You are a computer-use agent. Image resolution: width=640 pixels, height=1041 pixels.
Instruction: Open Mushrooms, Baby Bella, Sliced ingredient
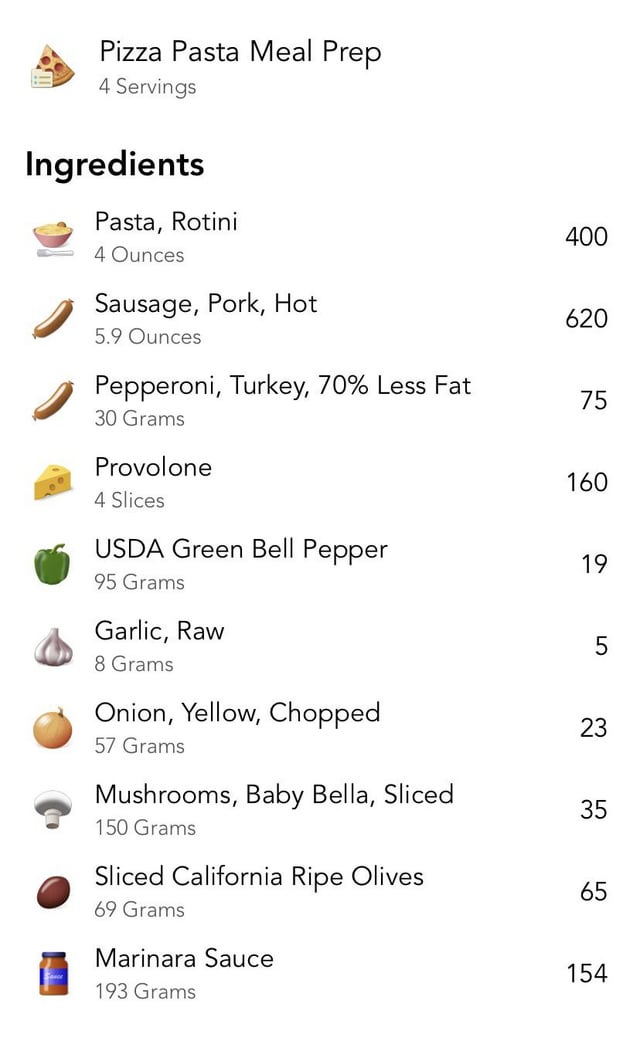point(320,810)
